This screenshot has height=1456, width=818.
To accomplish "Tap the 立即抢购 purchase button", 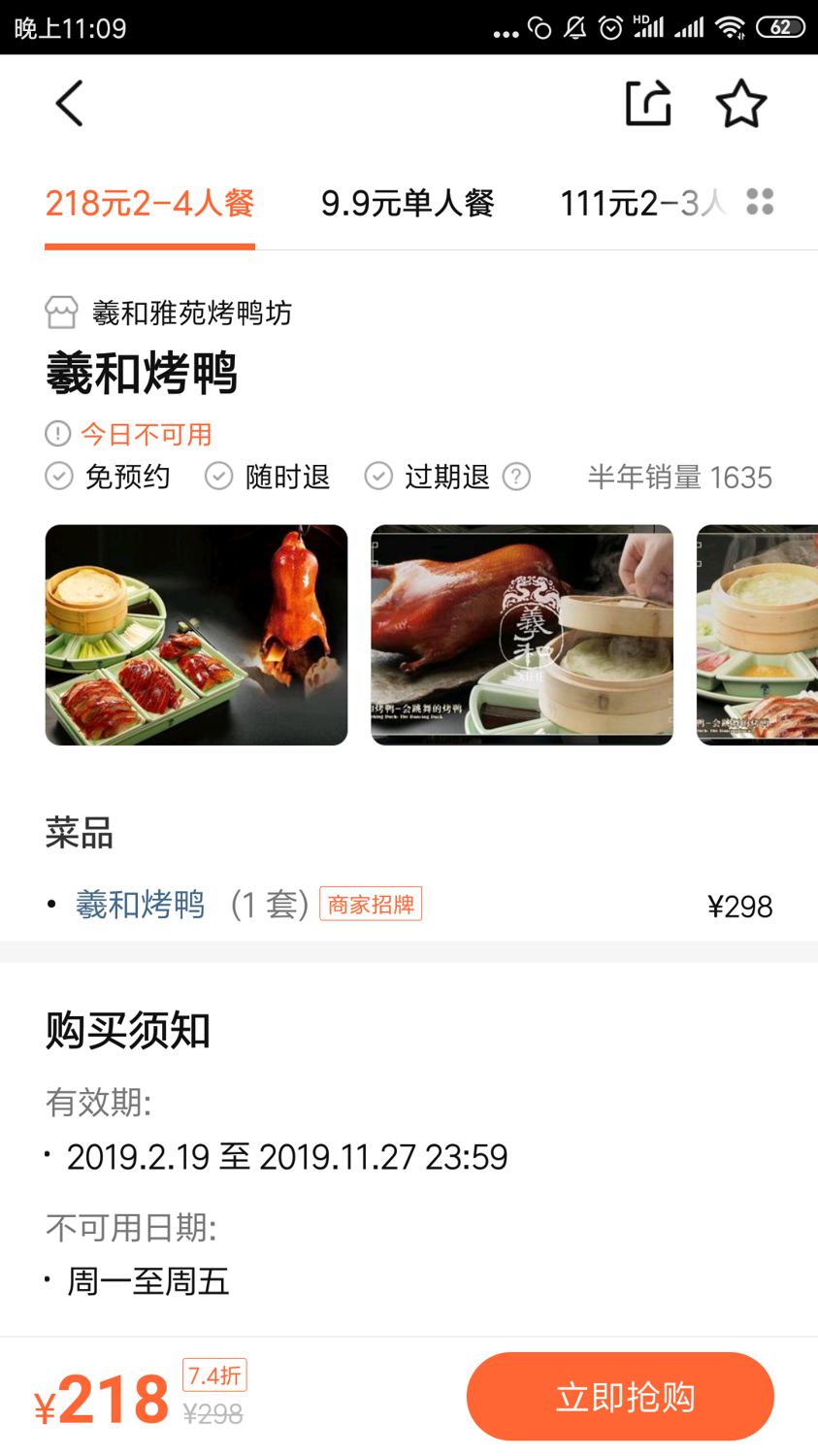I will [620, 1395].
